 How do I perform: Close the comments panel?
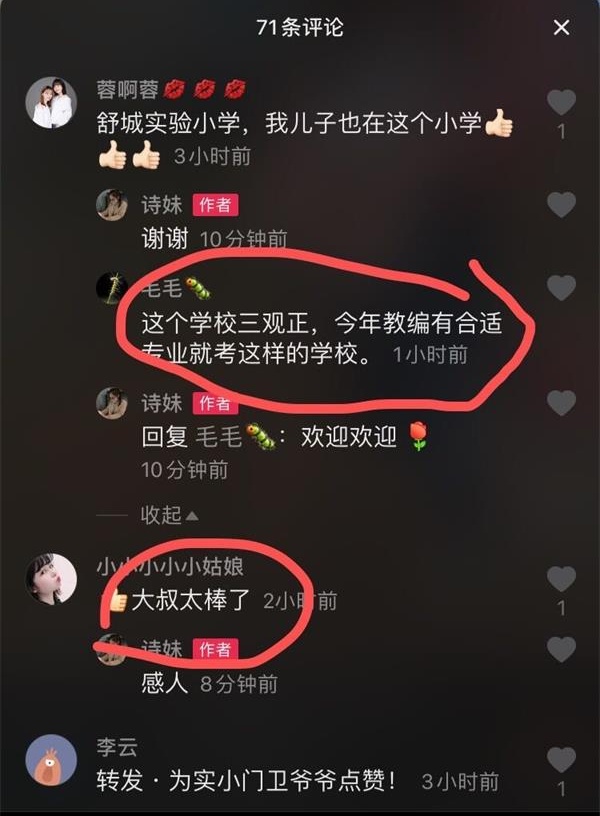click(562, 28)
